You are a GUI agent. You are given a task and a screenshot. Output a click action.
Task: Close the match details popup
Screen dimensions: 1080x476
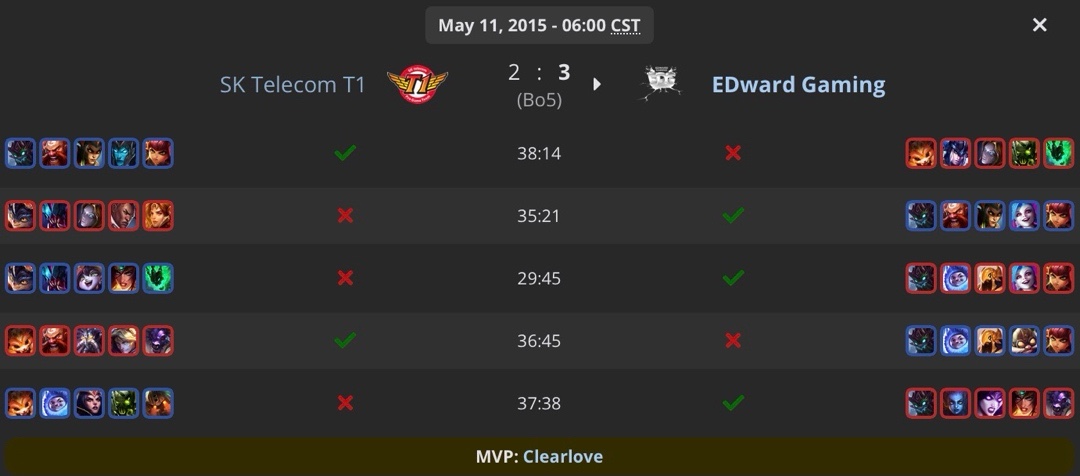point(1040,25)
